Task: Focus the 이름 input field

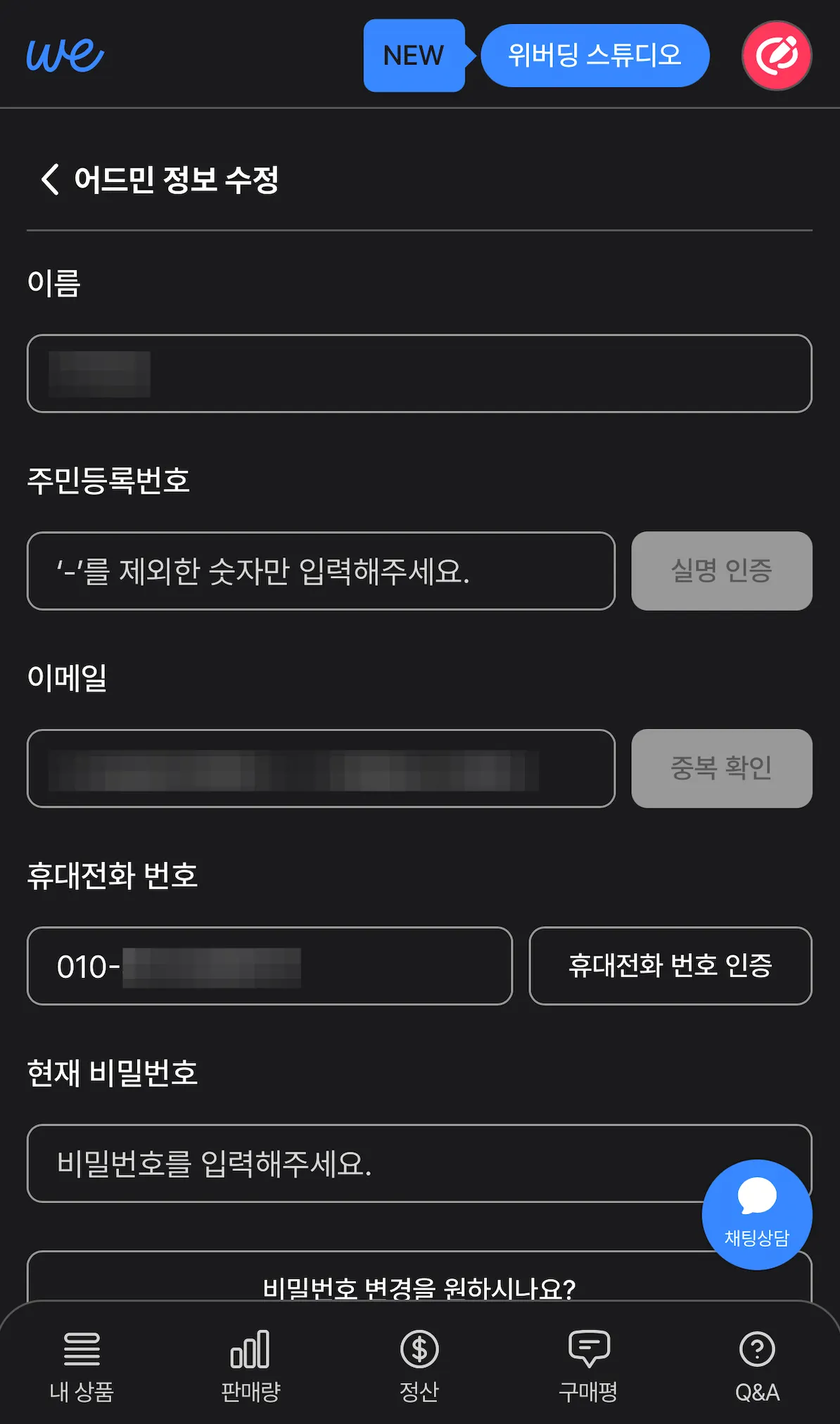Action: [x=419, y=374]
